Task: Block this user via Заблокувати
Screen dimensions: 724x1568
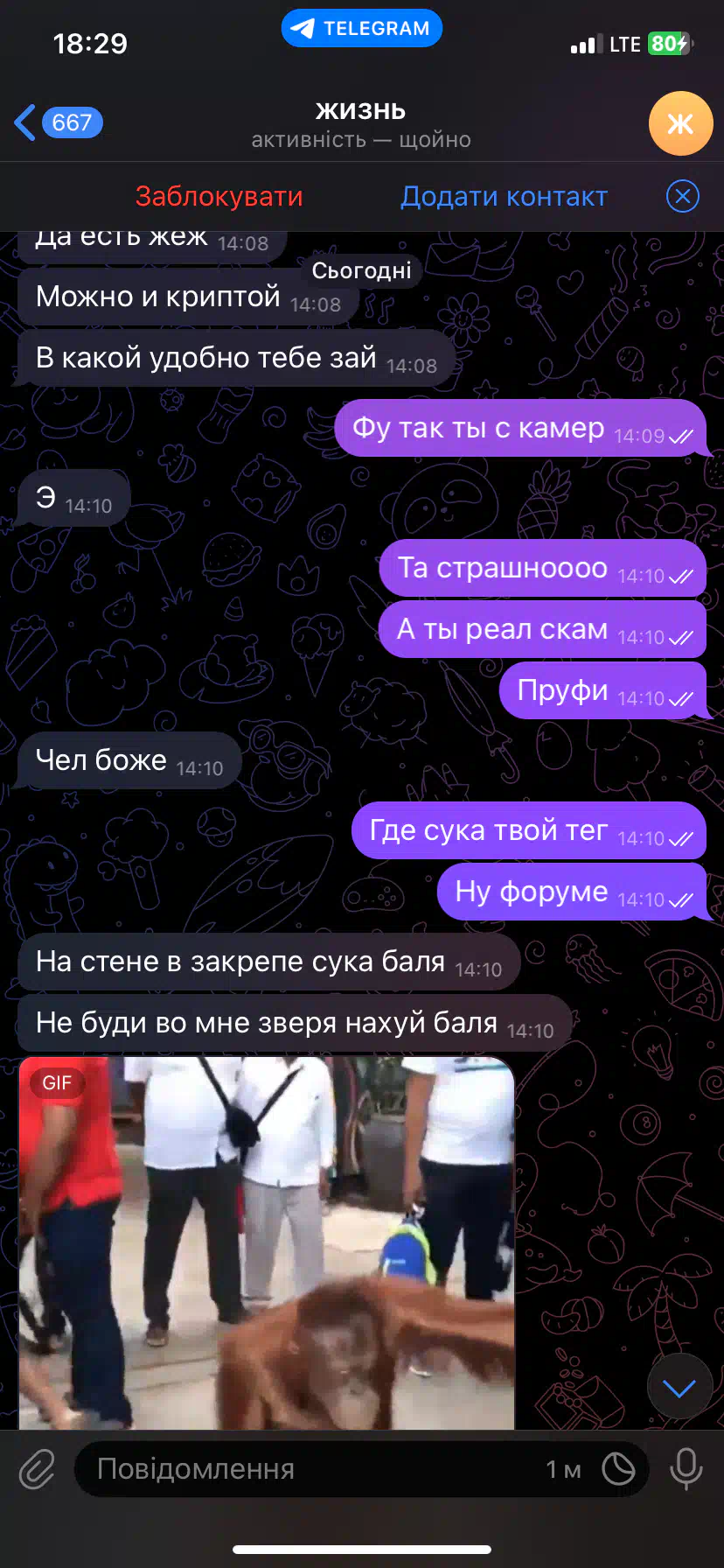Action: click(x=219, y=196)
